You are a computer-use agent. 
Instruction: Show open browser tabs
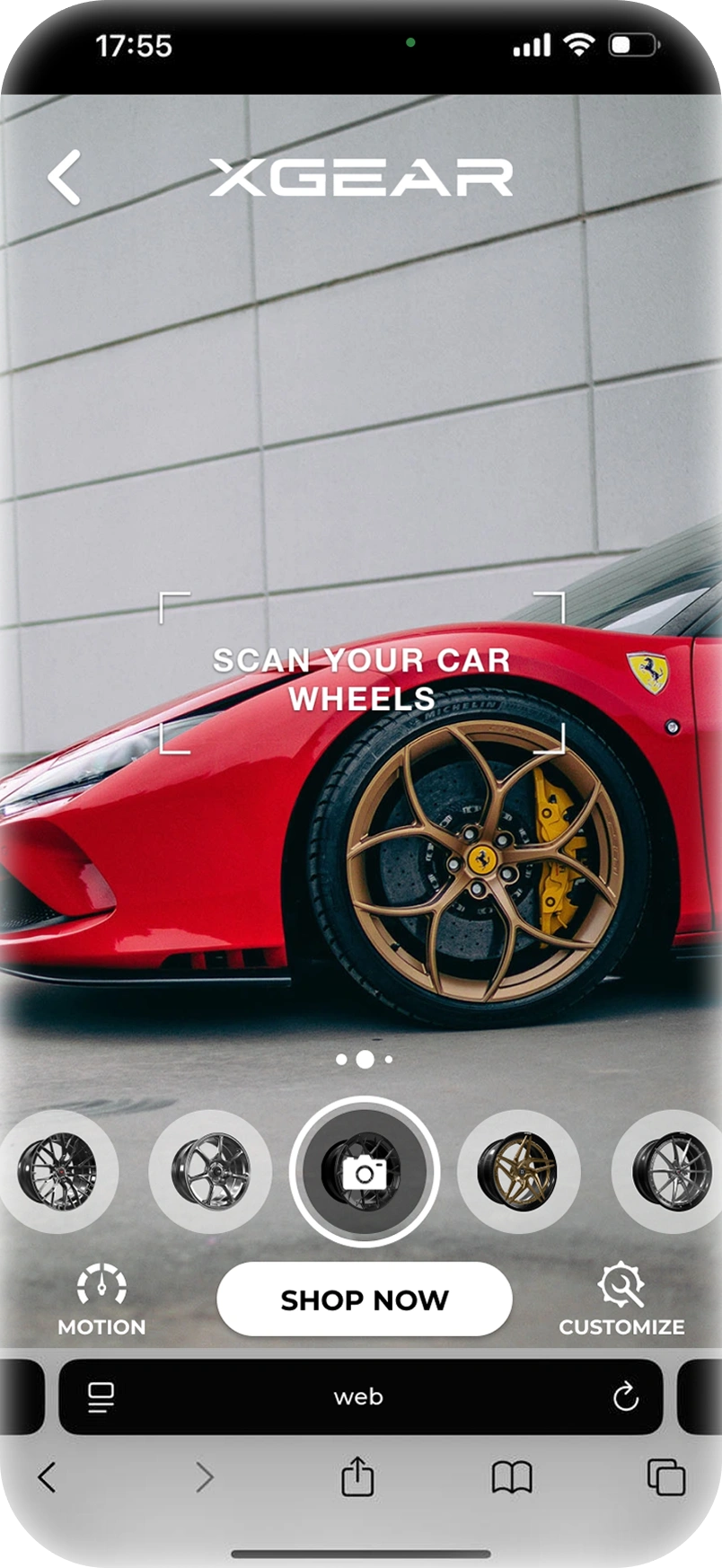tap(665, 1477)
